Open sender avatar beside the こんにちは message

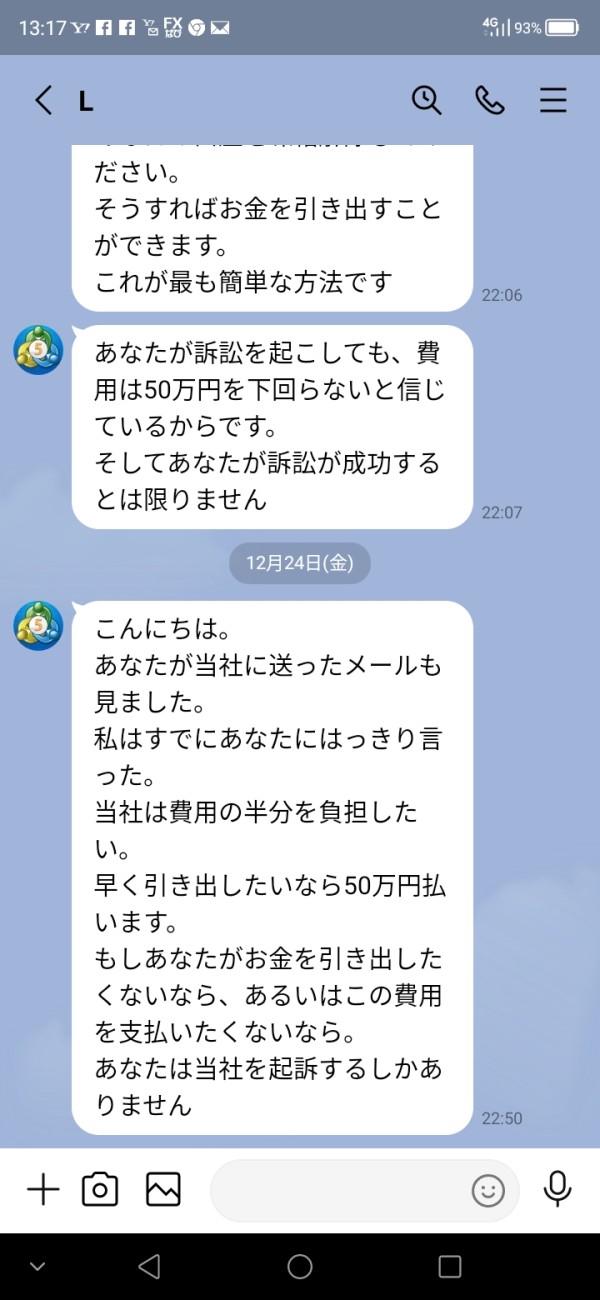click(x=38, y=627)
